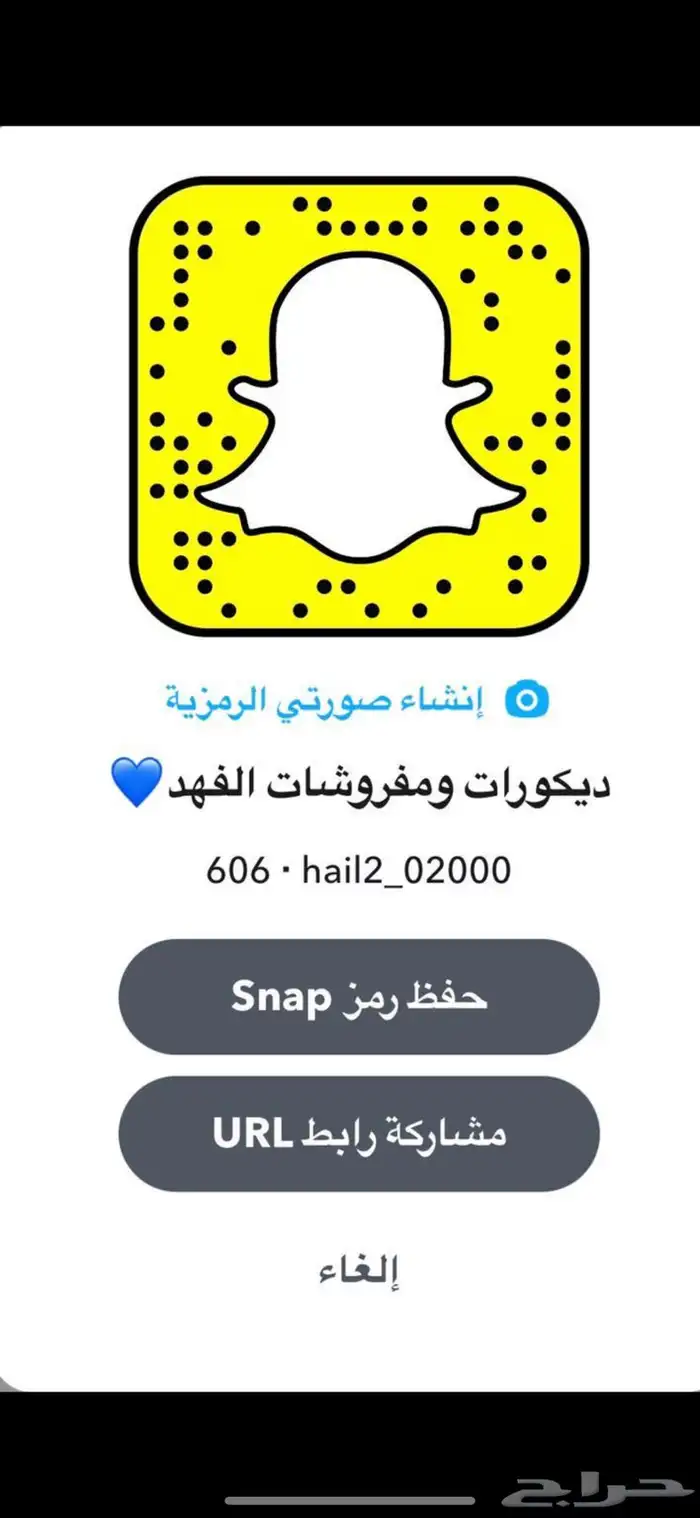Tap the مشاركة رابط URL button
700x1518 pixels.
[x=359, y=1133]
